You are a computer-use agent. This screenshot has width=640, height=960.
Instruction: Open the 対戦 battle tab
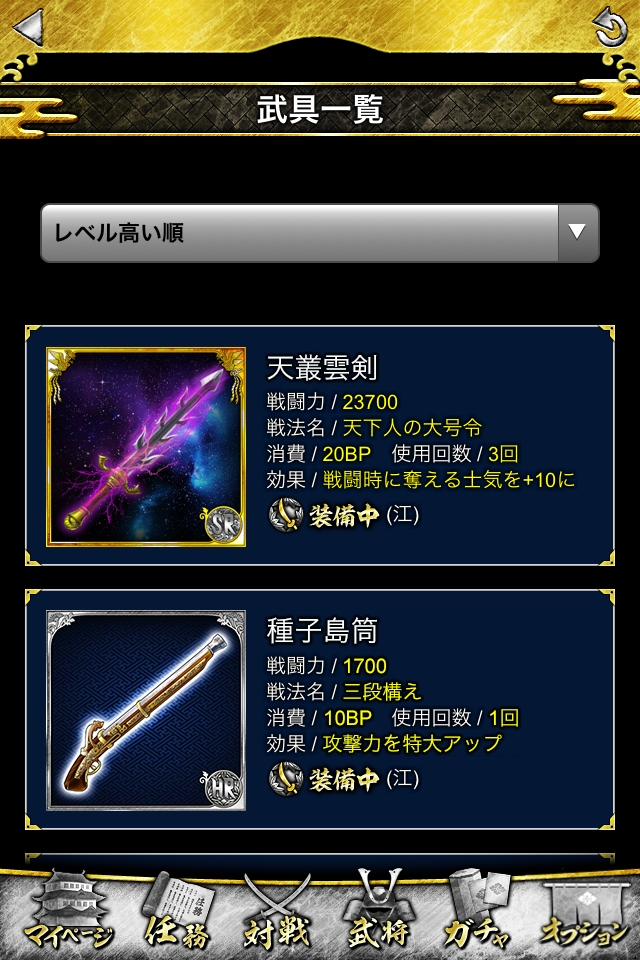[x=276, y=910]
